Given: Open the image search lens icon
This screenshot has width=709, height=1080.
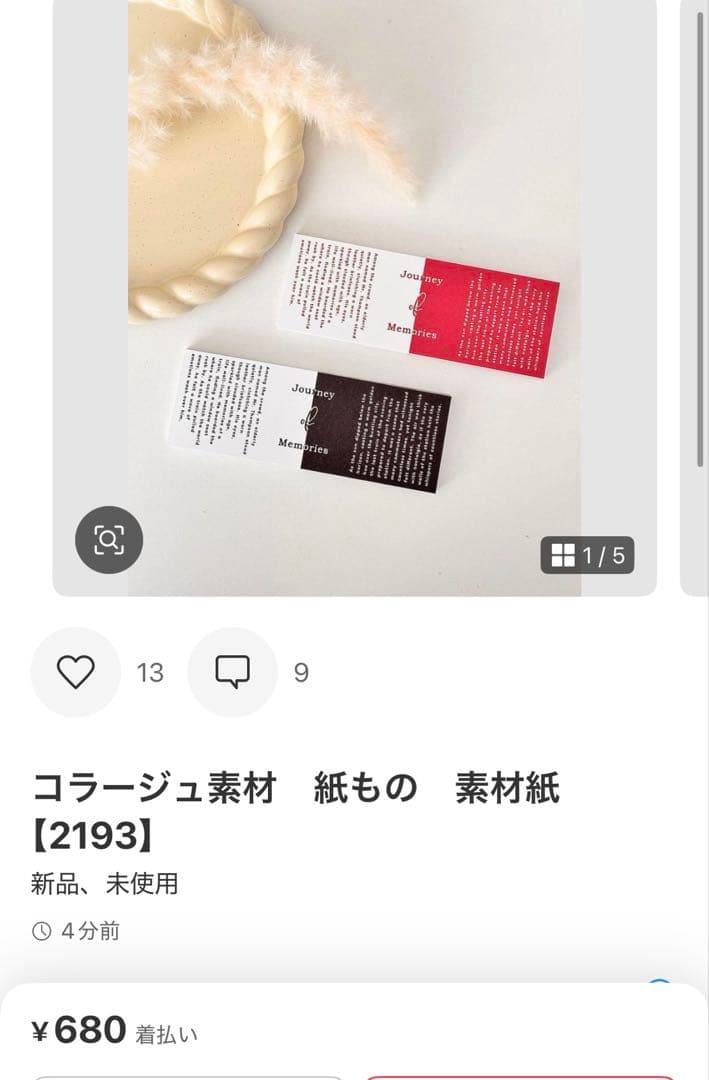Looking at the screenshot, I should pos(109,541).
